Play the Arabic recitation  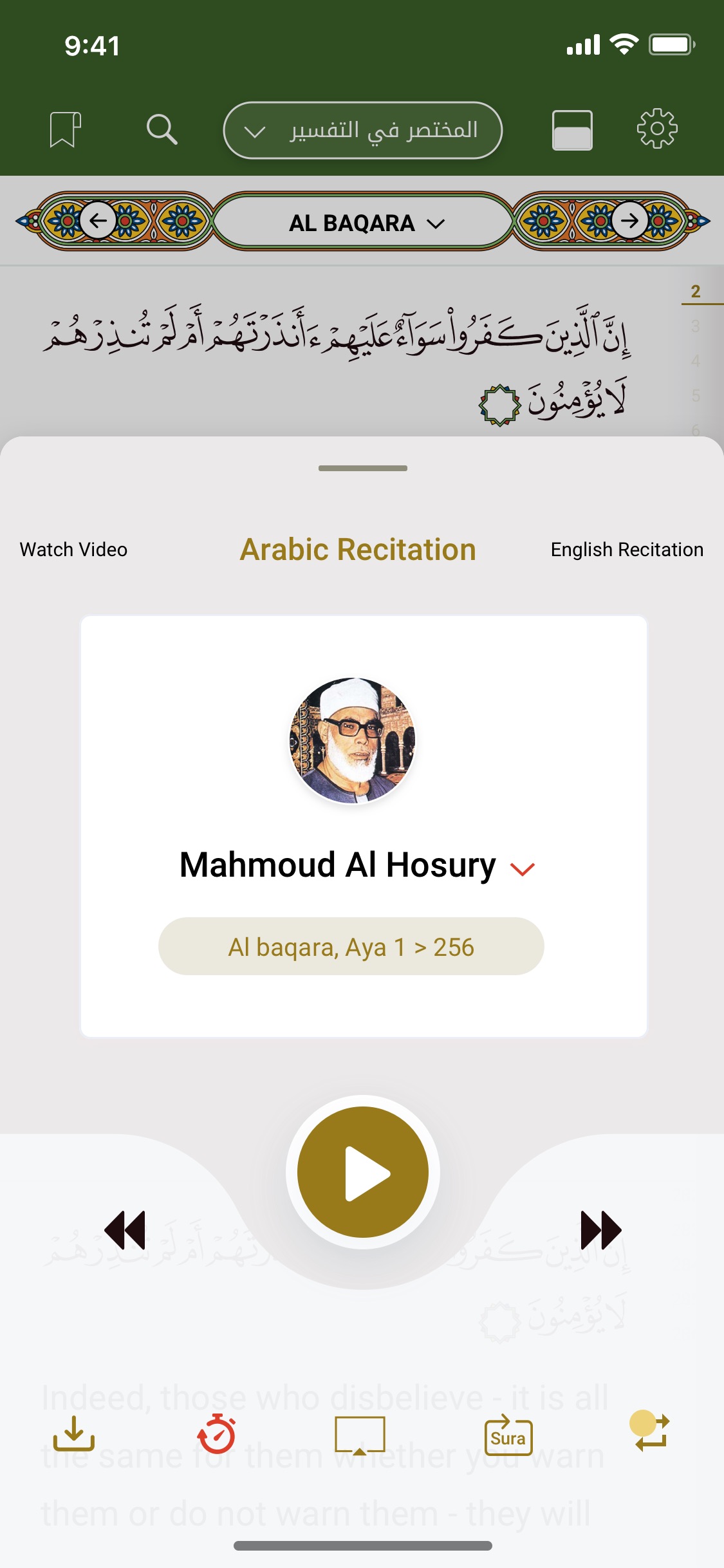coord(363,1172)
